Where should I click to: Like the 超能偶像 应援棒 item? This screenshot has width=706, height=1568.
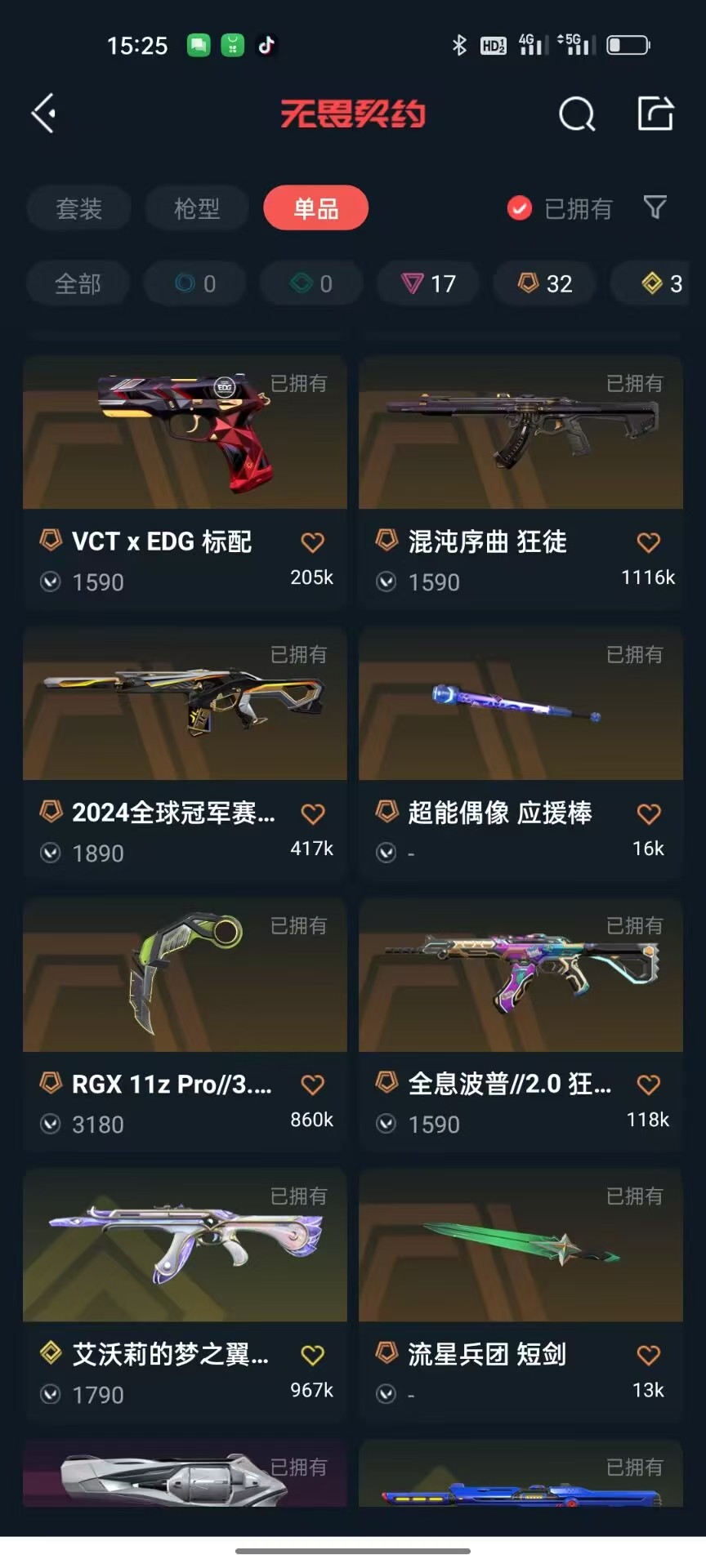648,813
